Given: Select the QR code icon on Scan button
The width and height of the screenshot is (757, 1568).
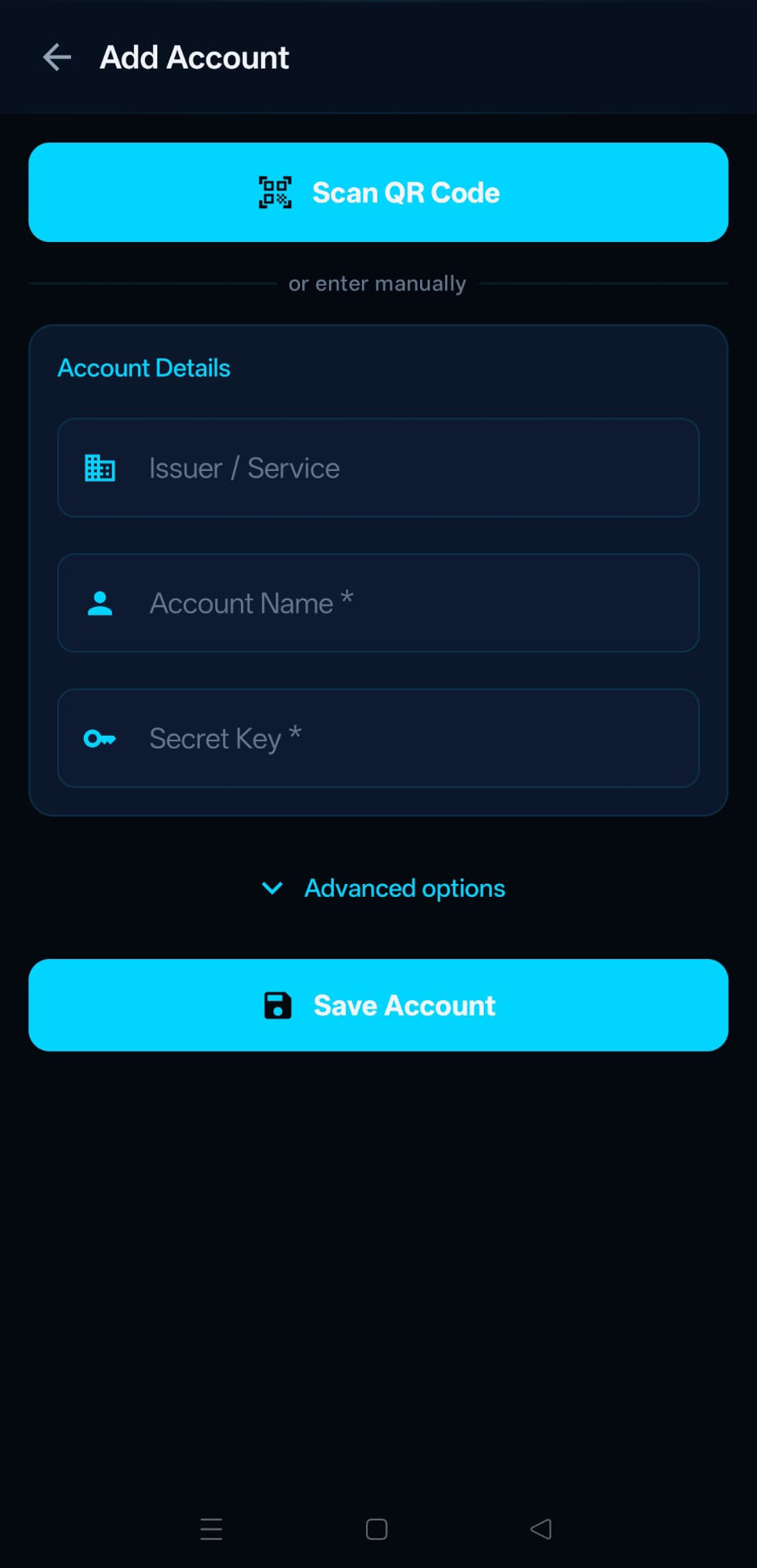Looking at the screenshot, I should 274,192.
